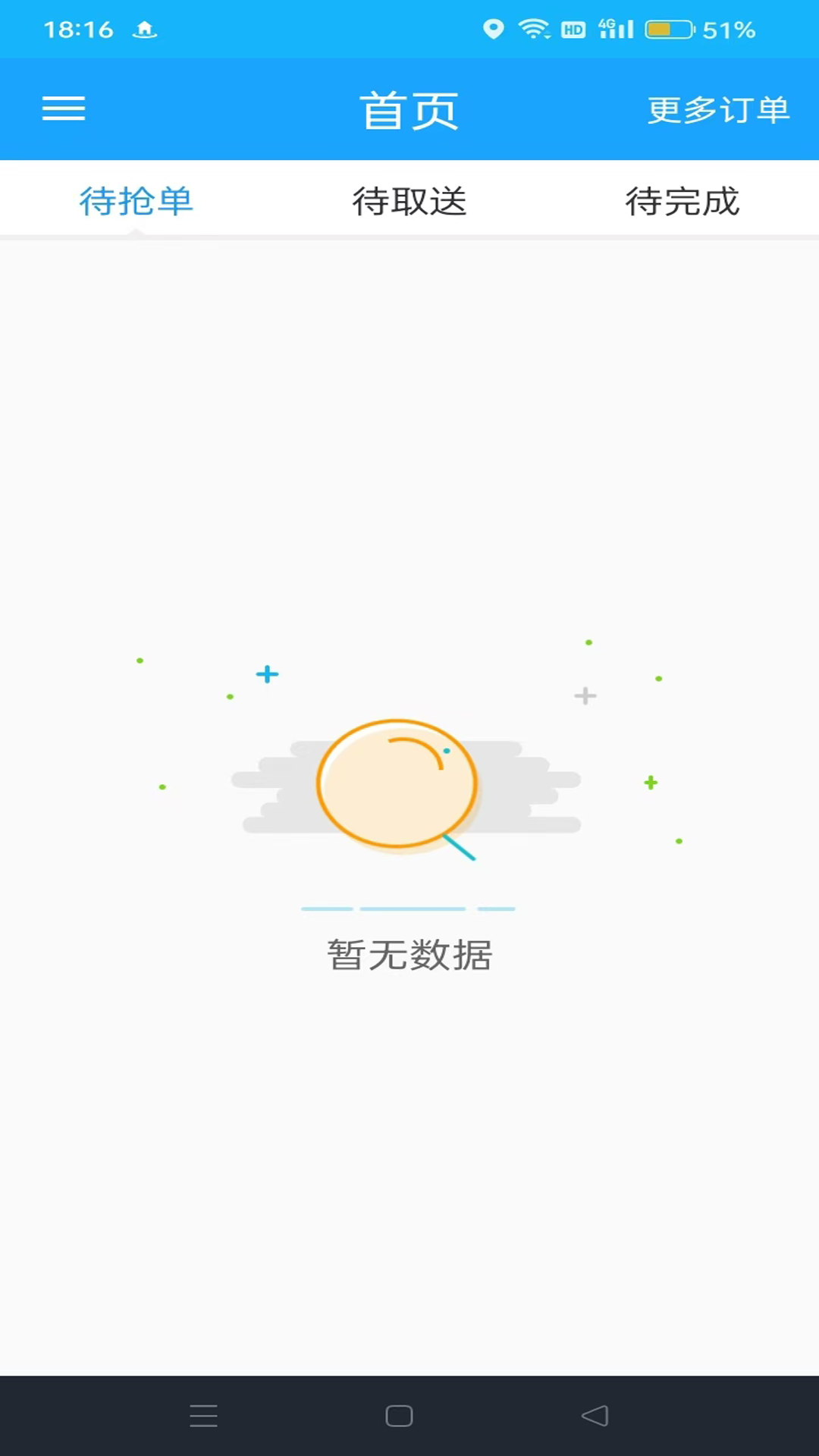
Task: Tap the back navigation triangle
Action: [x=596, y=1415]
